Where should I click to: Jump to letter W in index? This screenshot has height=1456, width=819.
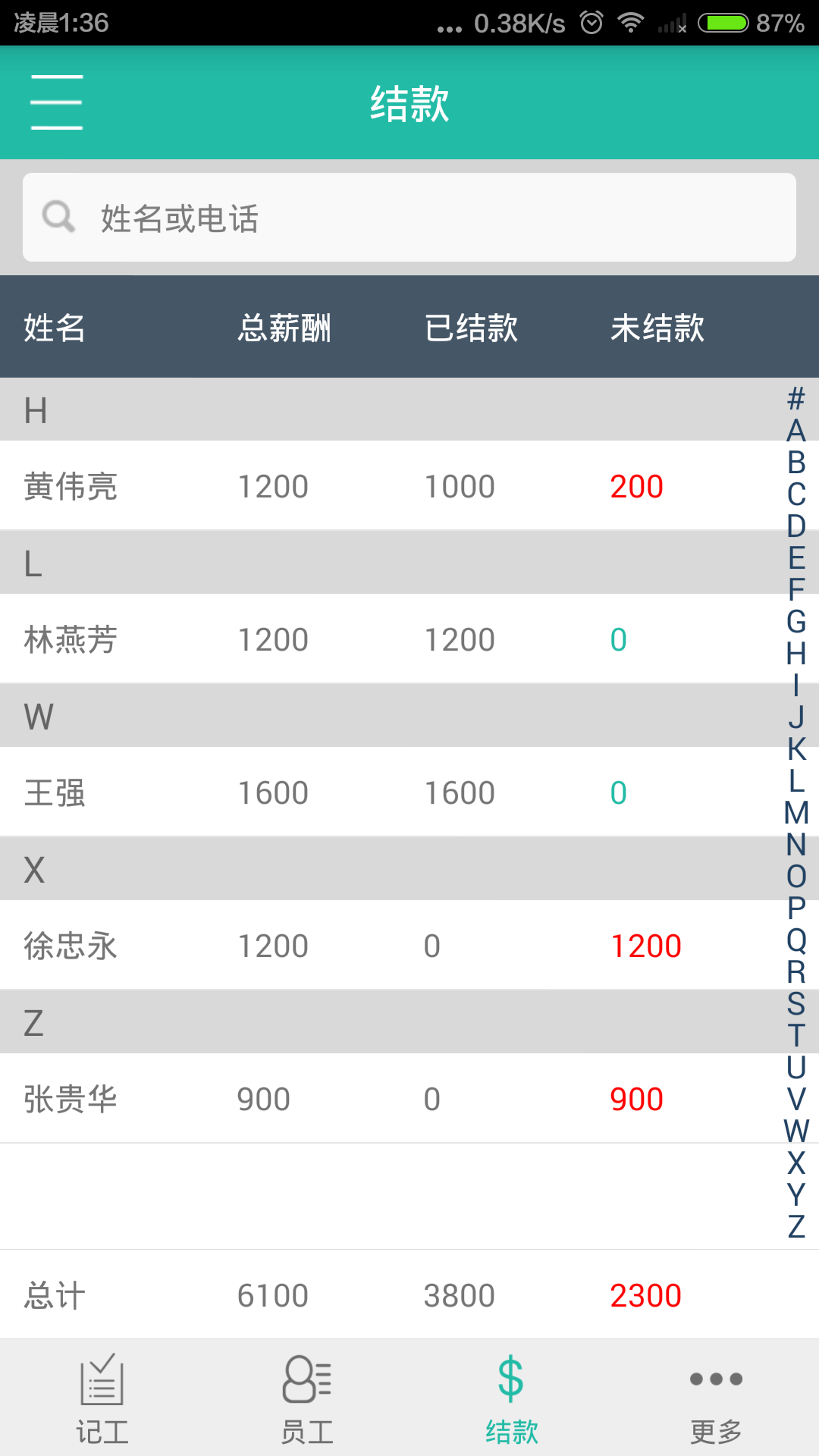click(796, 1131)
